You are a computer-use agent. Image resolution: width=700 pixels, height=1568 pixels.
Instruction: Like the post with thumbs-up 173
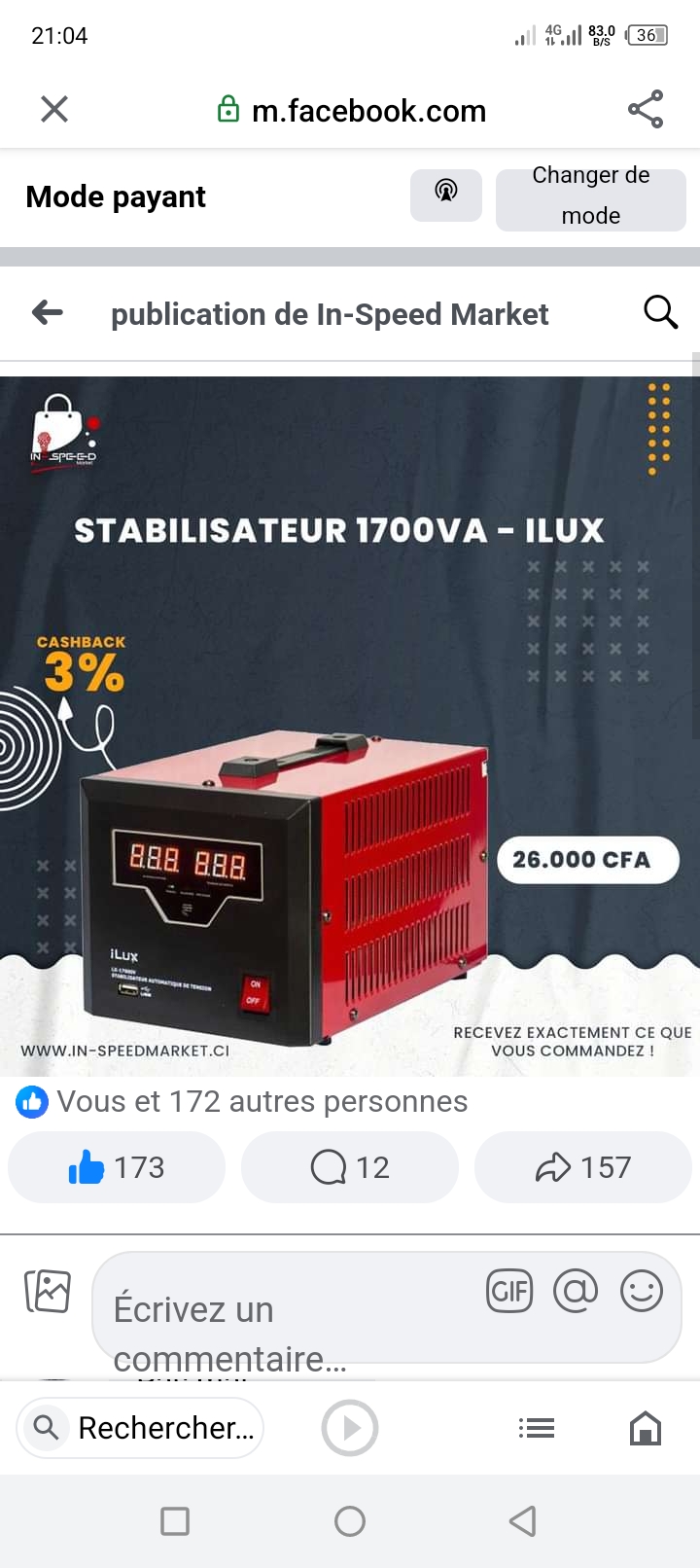[117, 1167]
